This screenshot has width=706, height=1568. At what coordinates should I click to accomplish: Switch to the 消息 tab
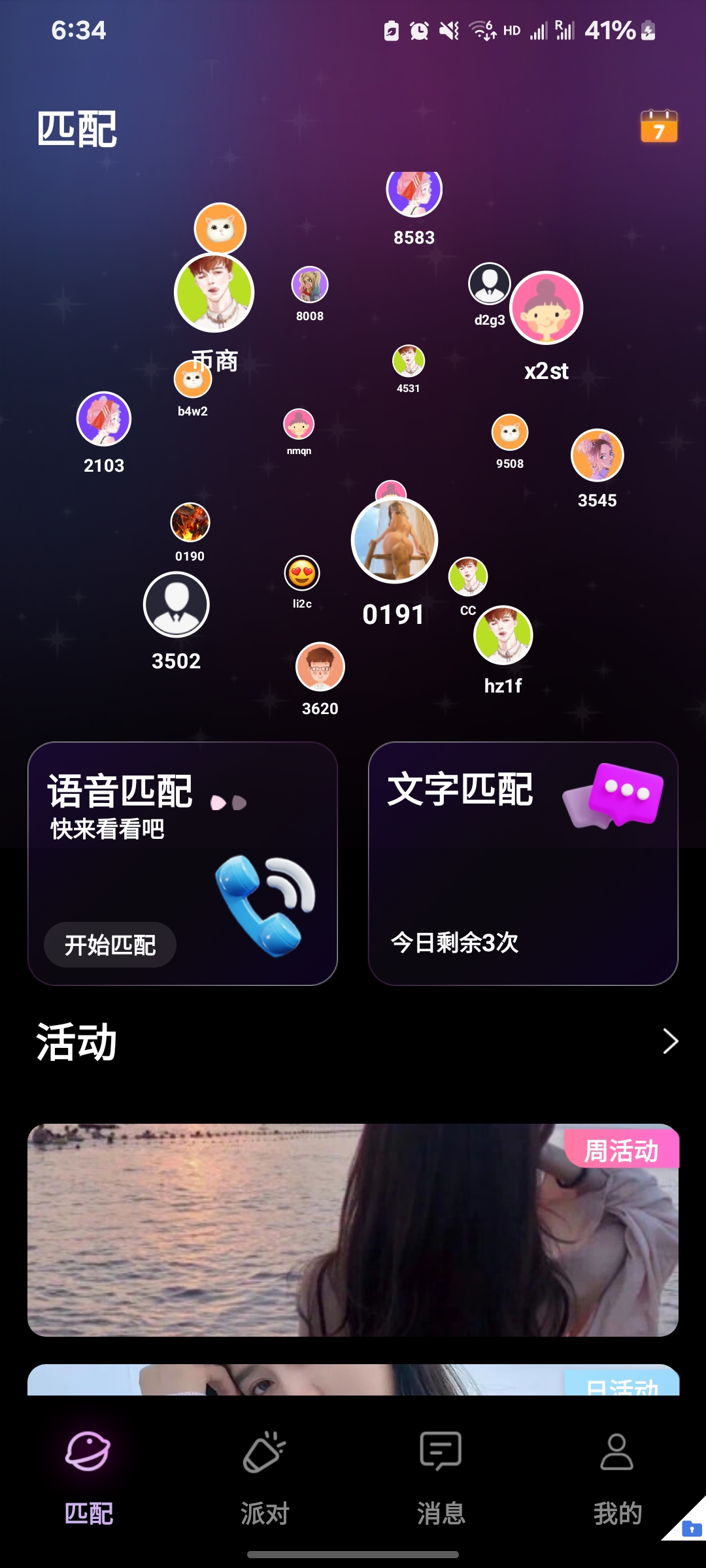click(x=441, y=1470)
